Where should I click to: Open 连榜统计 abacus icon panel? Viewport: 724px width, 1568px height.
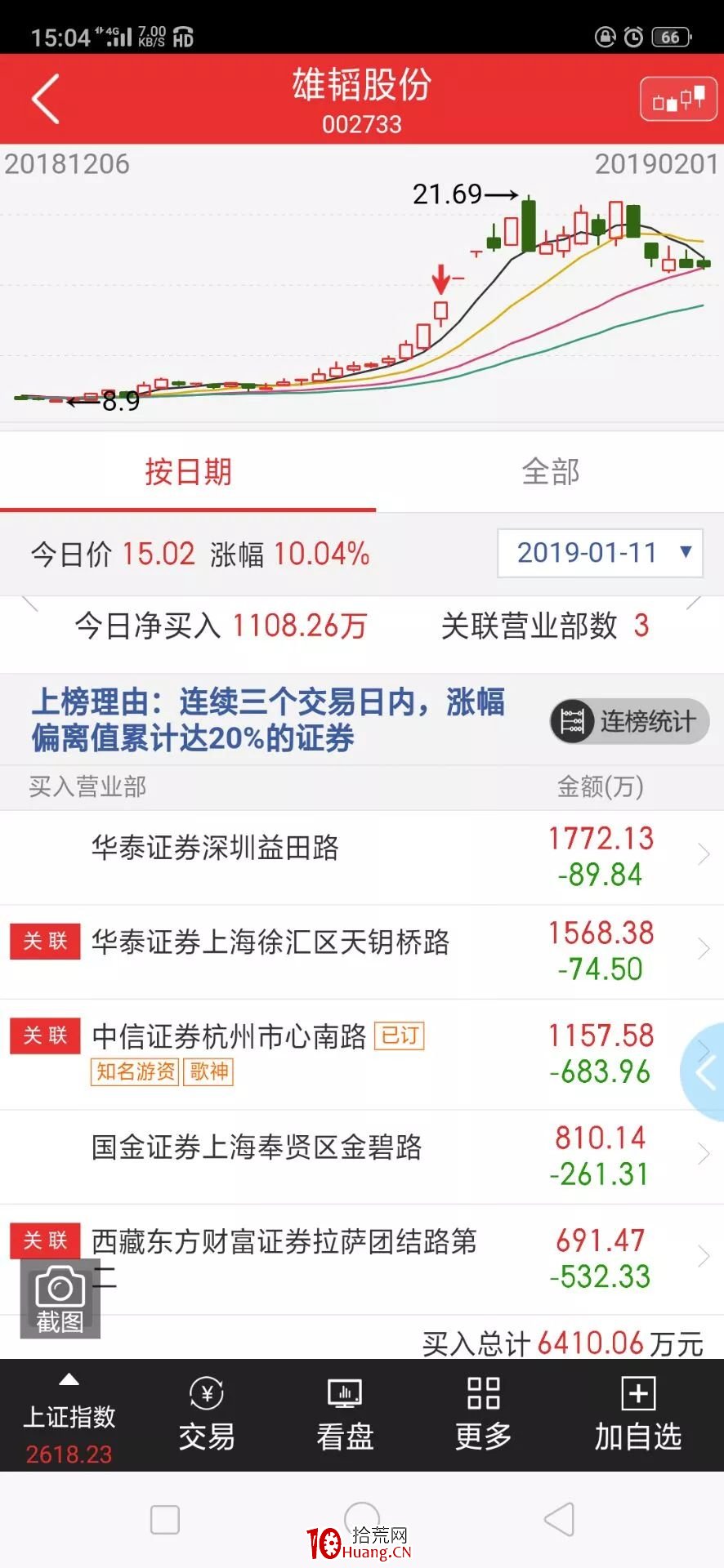(627, 721)
